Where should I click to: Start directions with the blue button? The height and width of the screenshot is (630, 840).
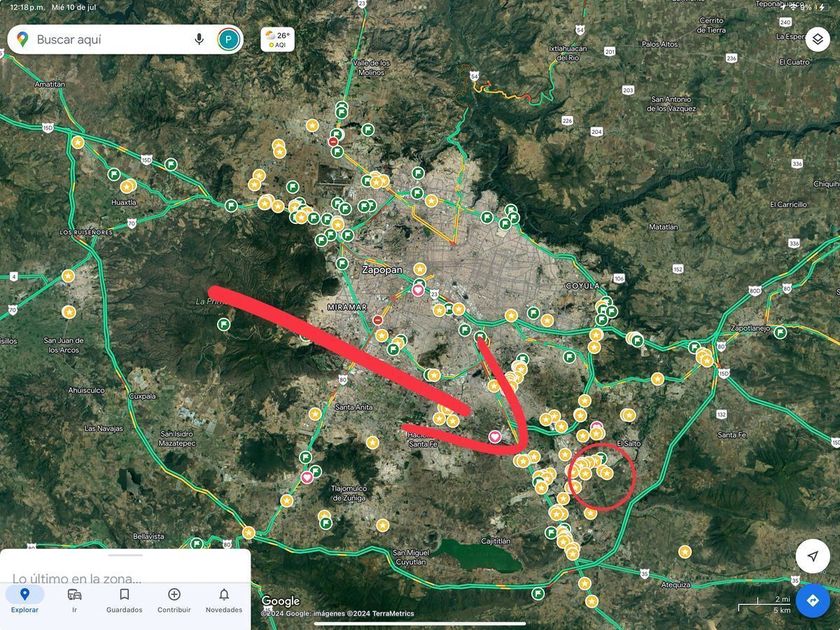(x=813, y=601)
